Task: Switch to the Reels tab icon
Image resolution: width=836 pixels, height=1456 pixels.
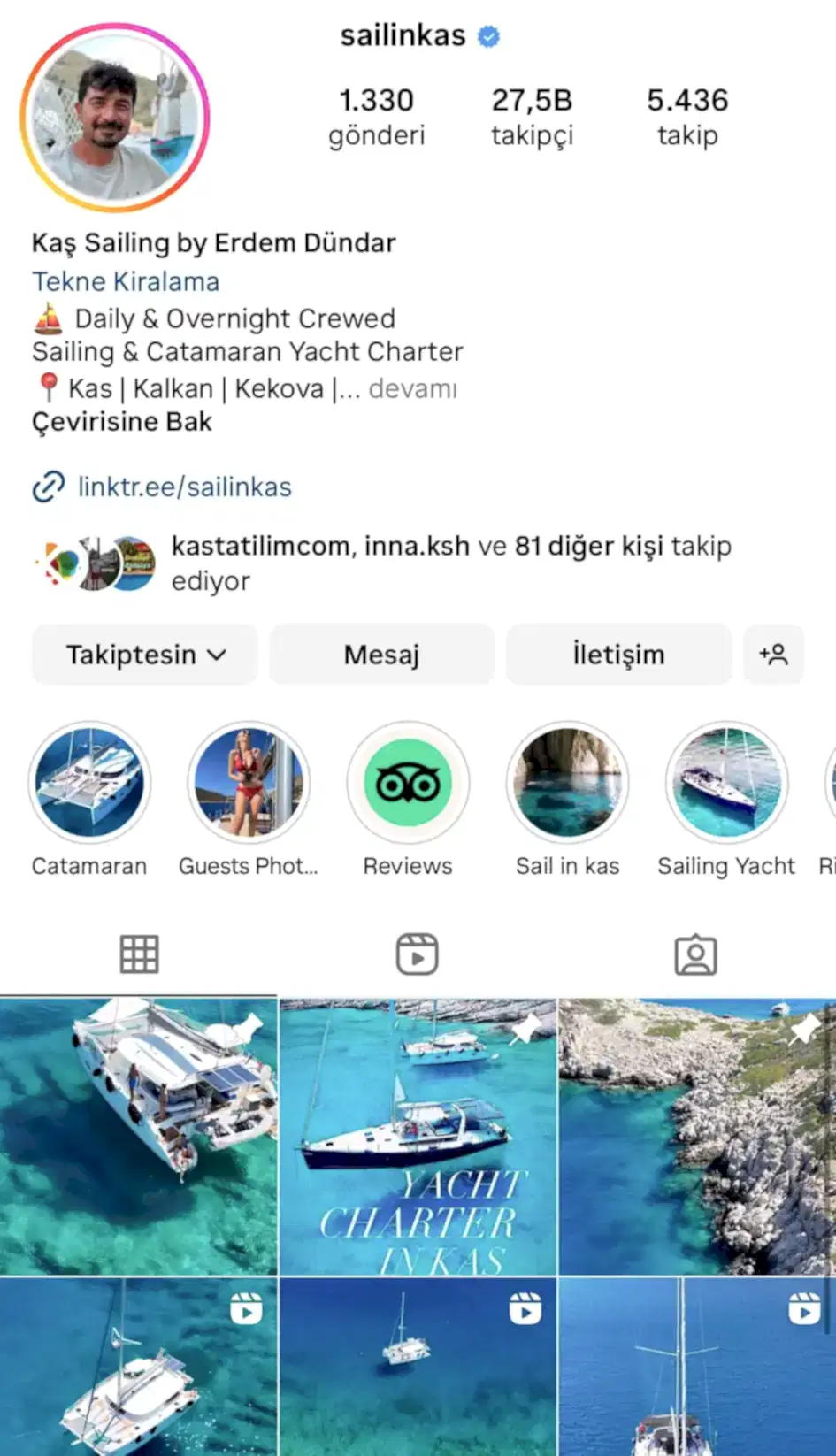Action: point(418,954)
